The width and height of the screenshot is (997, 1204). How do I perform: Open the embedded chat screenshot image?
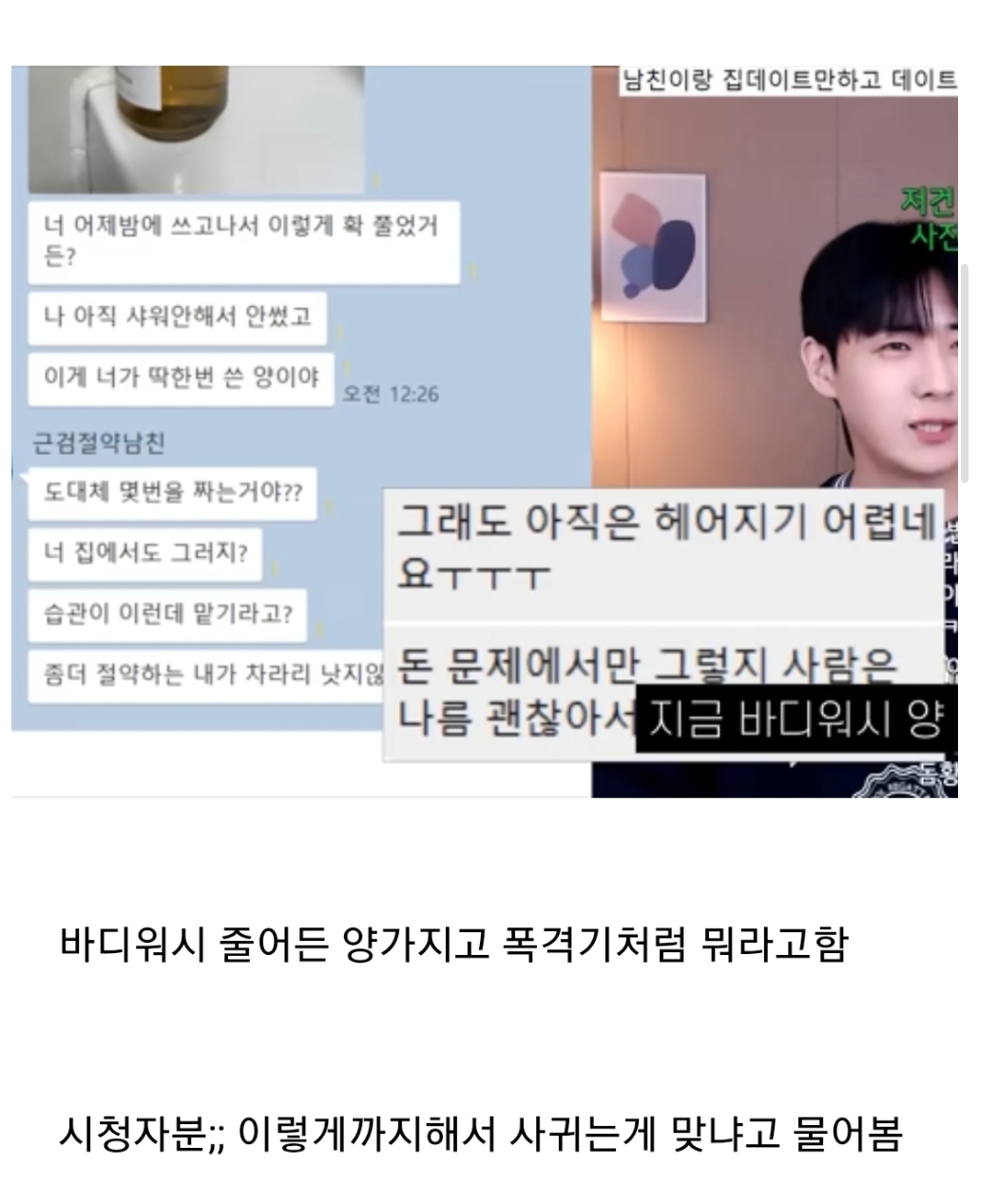coord(484,430)
